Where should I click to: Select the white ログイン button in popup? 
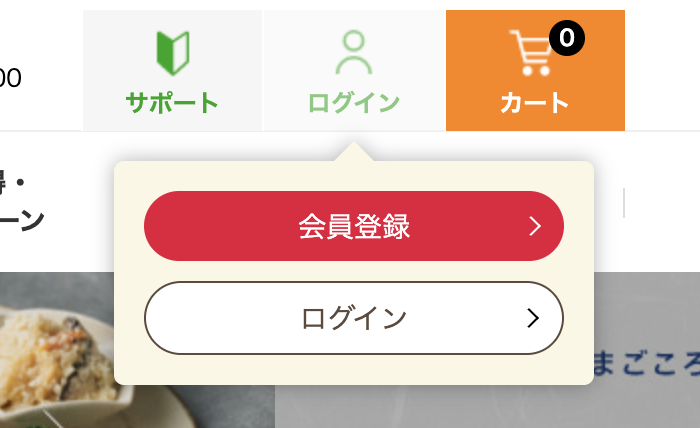(354, 318)
